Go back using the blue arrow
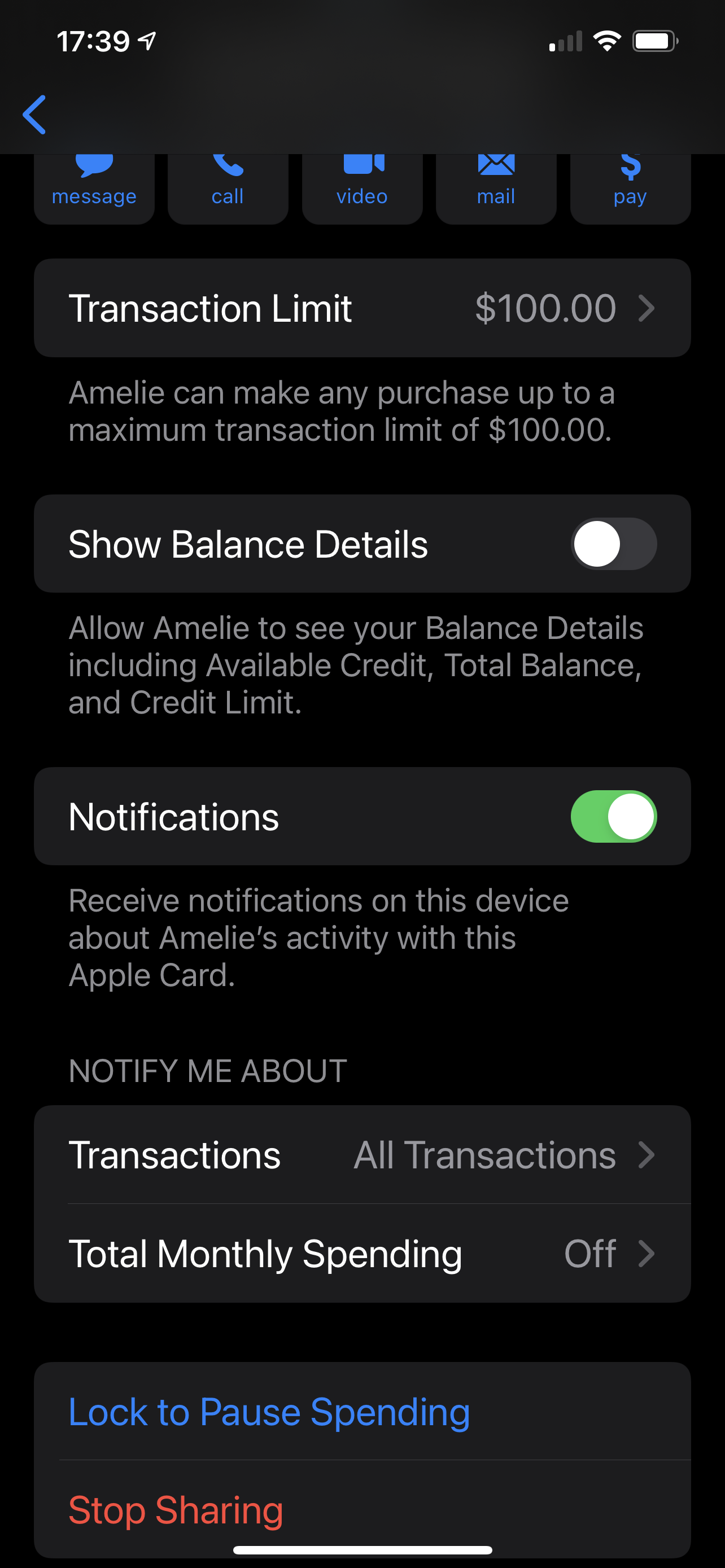The image size is (725, 1568). coord(34,115)
